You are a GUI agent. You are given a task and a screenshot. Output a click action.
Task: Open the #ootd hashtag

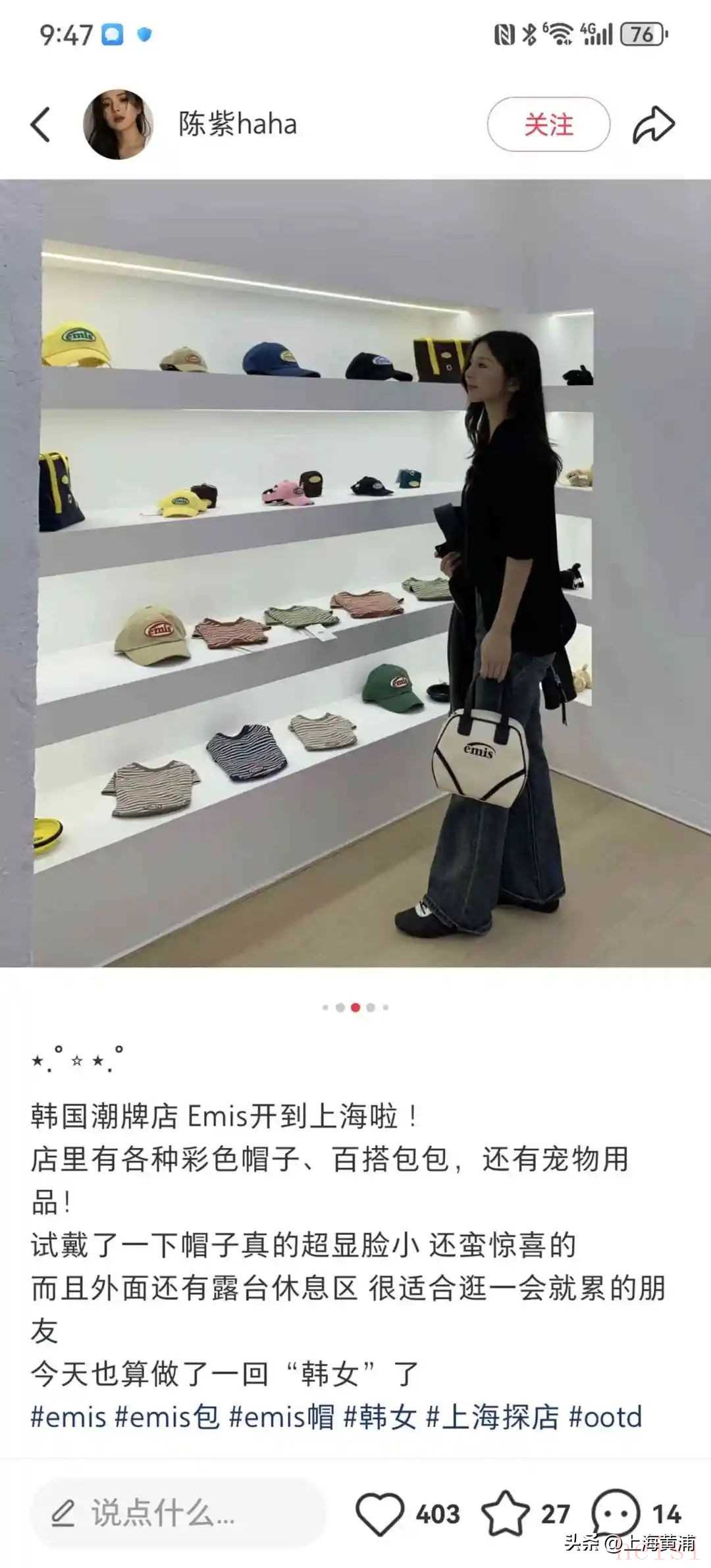click(605, 1417)
